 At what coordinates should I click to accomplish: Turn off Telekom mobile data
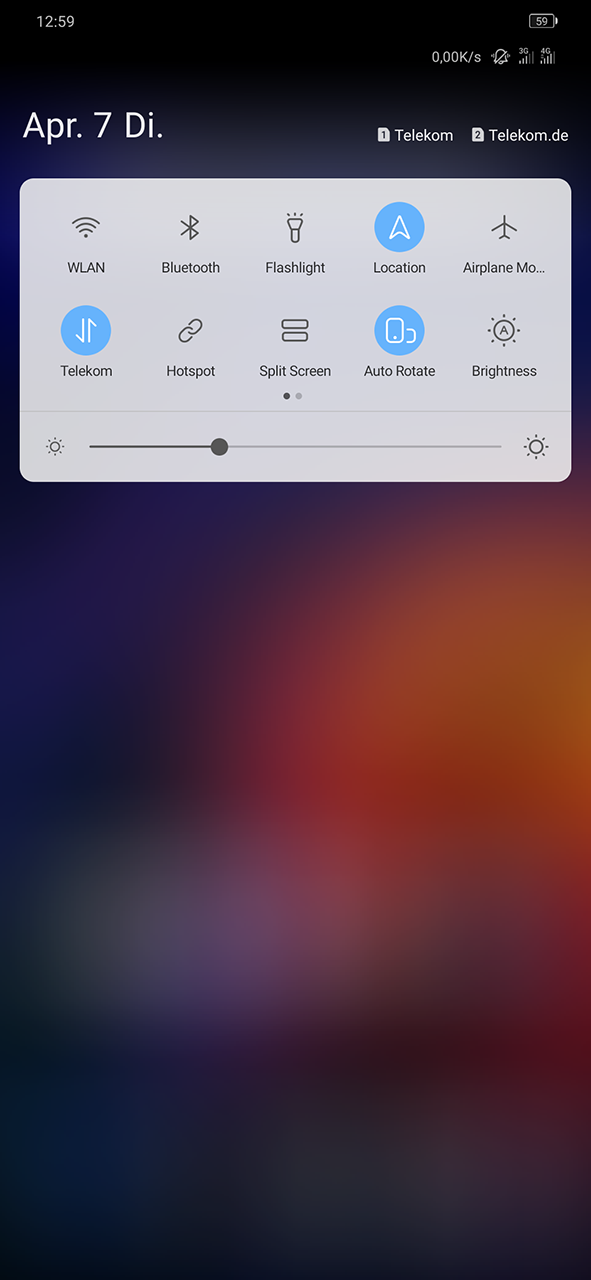click(86, 330)
